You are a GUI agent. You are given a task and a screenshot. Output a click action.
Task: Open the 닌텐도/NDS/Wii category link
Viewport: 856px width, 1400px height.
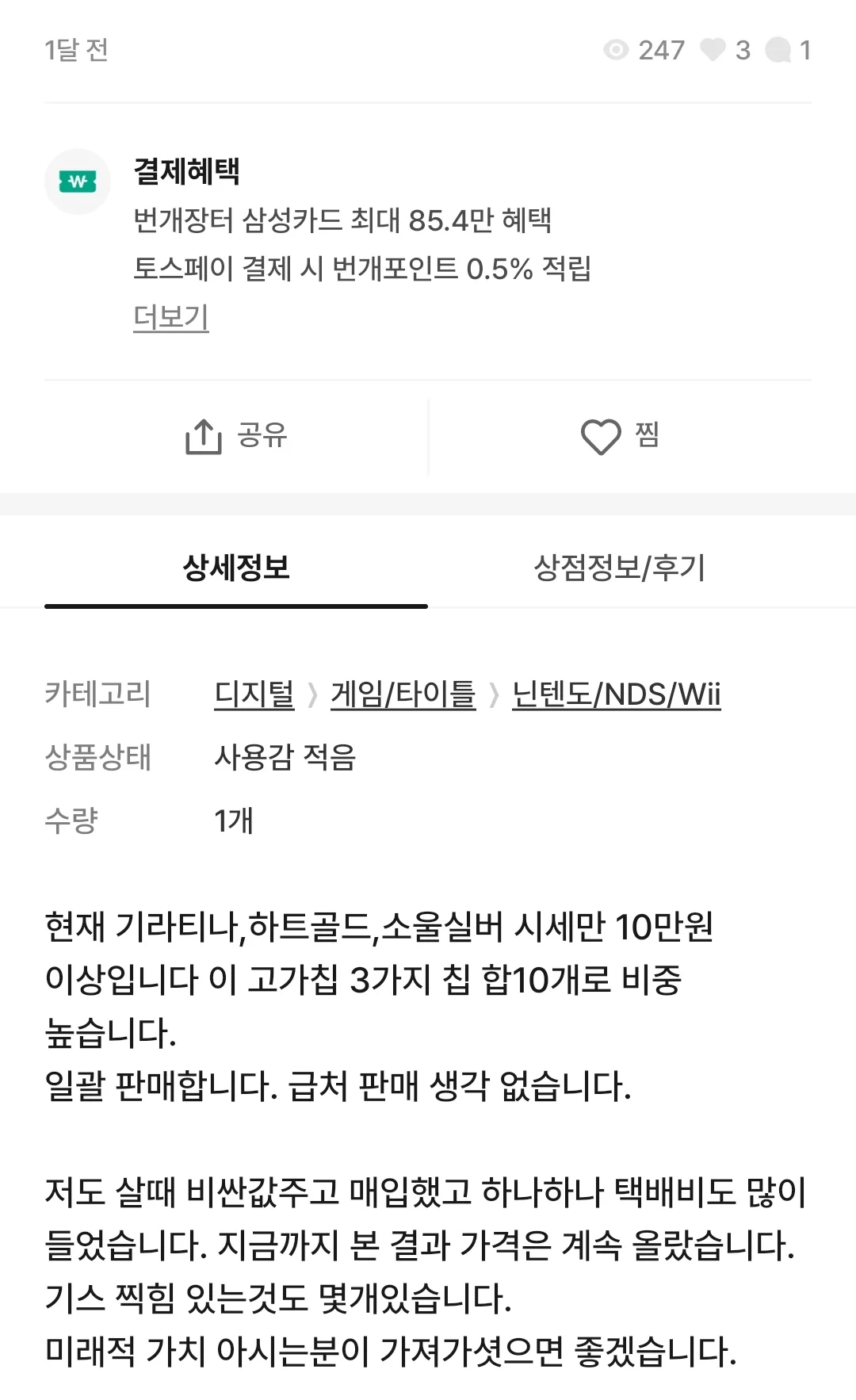pos(616,694)
